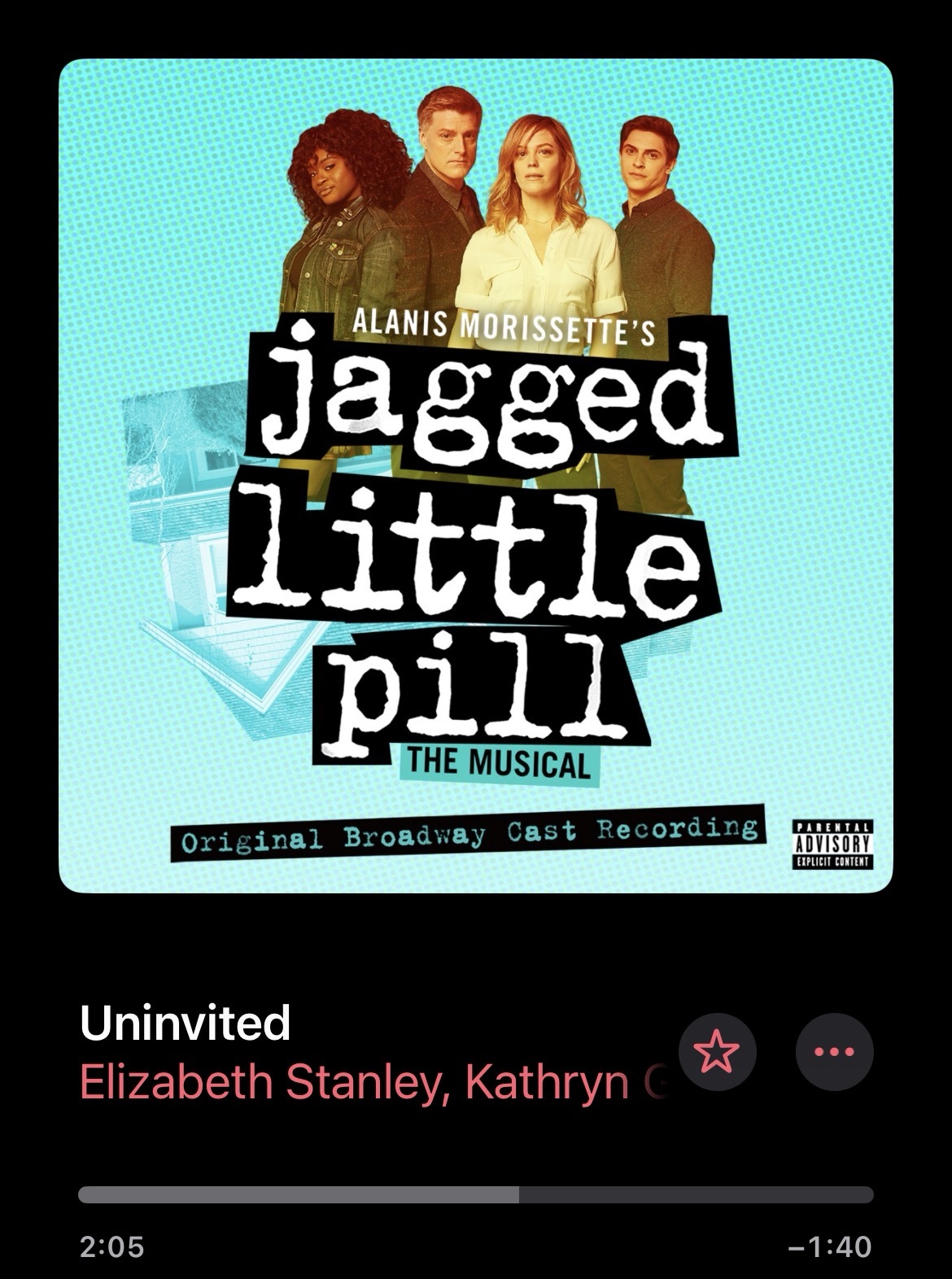
Task: Open the three-dot more options menu
Action: 834,1051
